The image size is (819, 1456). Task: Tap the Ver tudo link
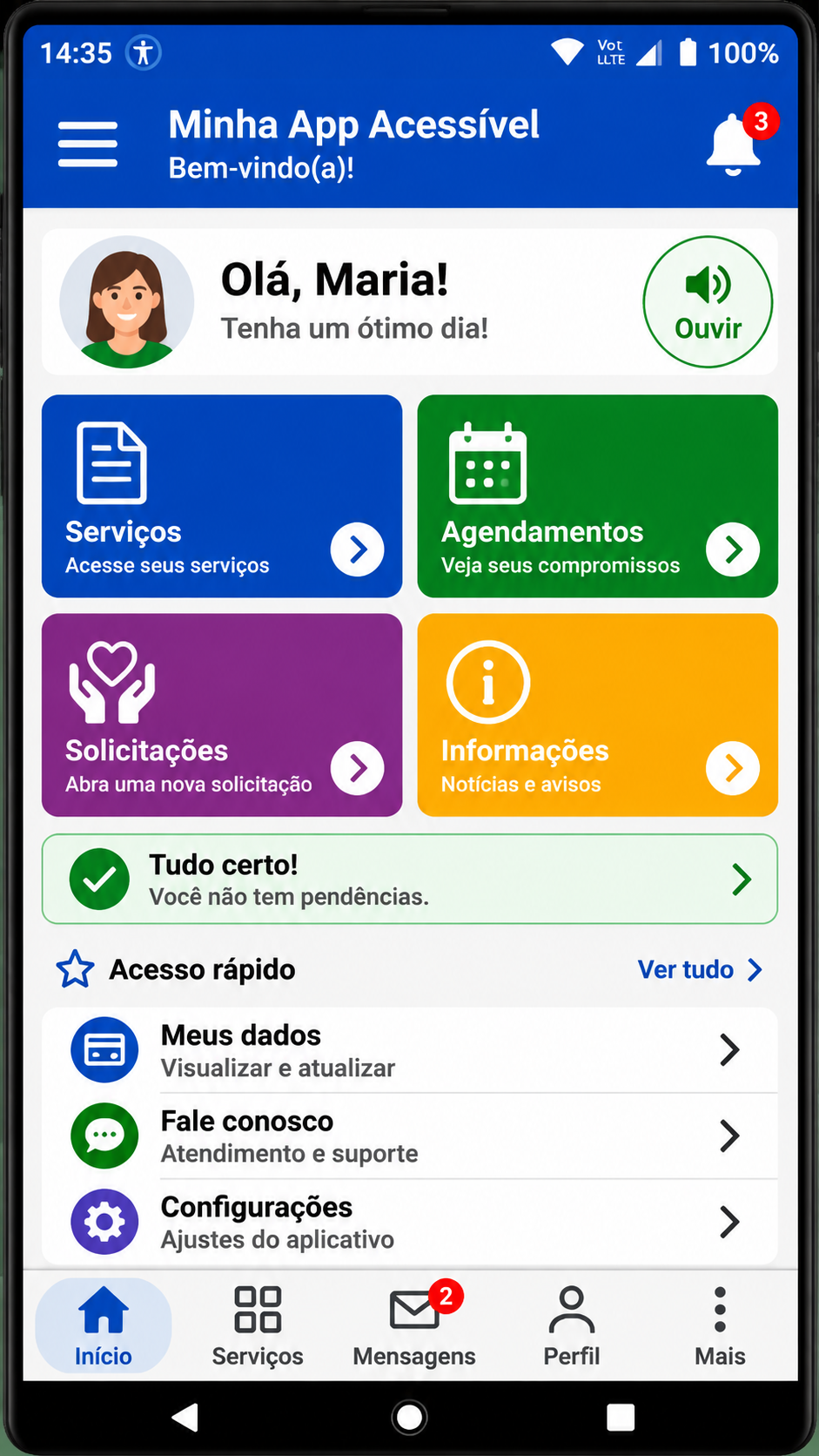pos(701,970)
